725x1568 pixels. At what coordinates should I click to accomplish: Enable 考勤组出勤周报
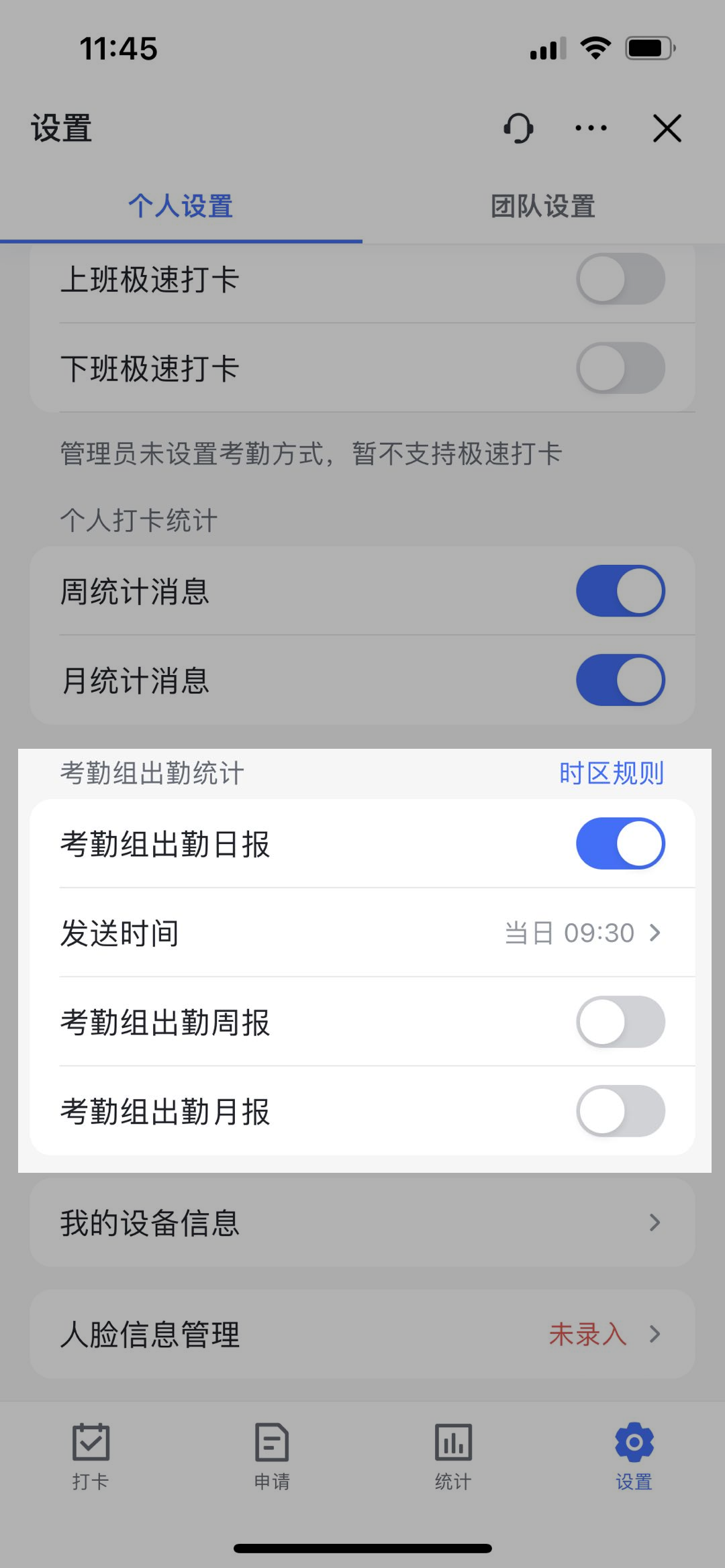[x=620, y=1022]
